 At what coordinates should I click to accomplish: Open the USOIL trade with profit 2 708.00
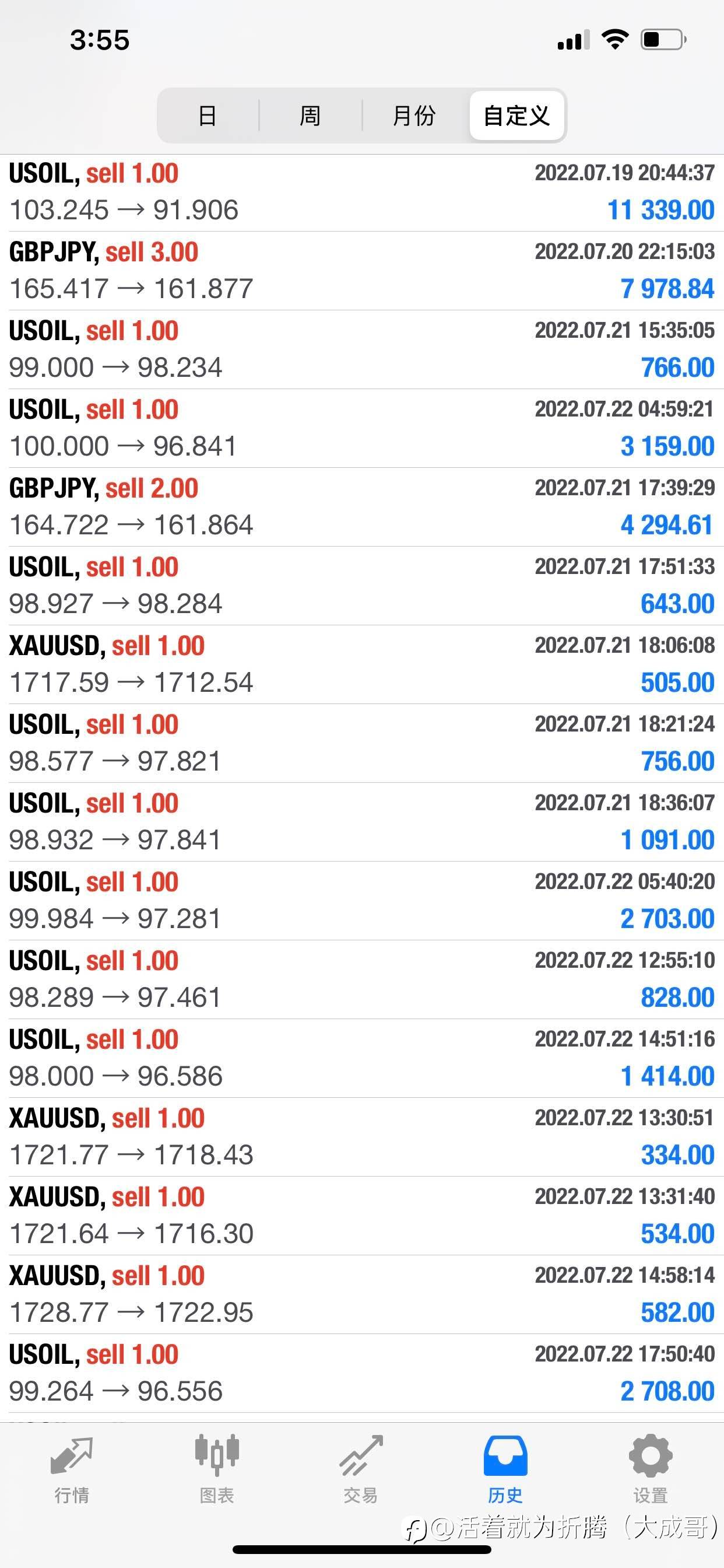(x=362, y=1373)
